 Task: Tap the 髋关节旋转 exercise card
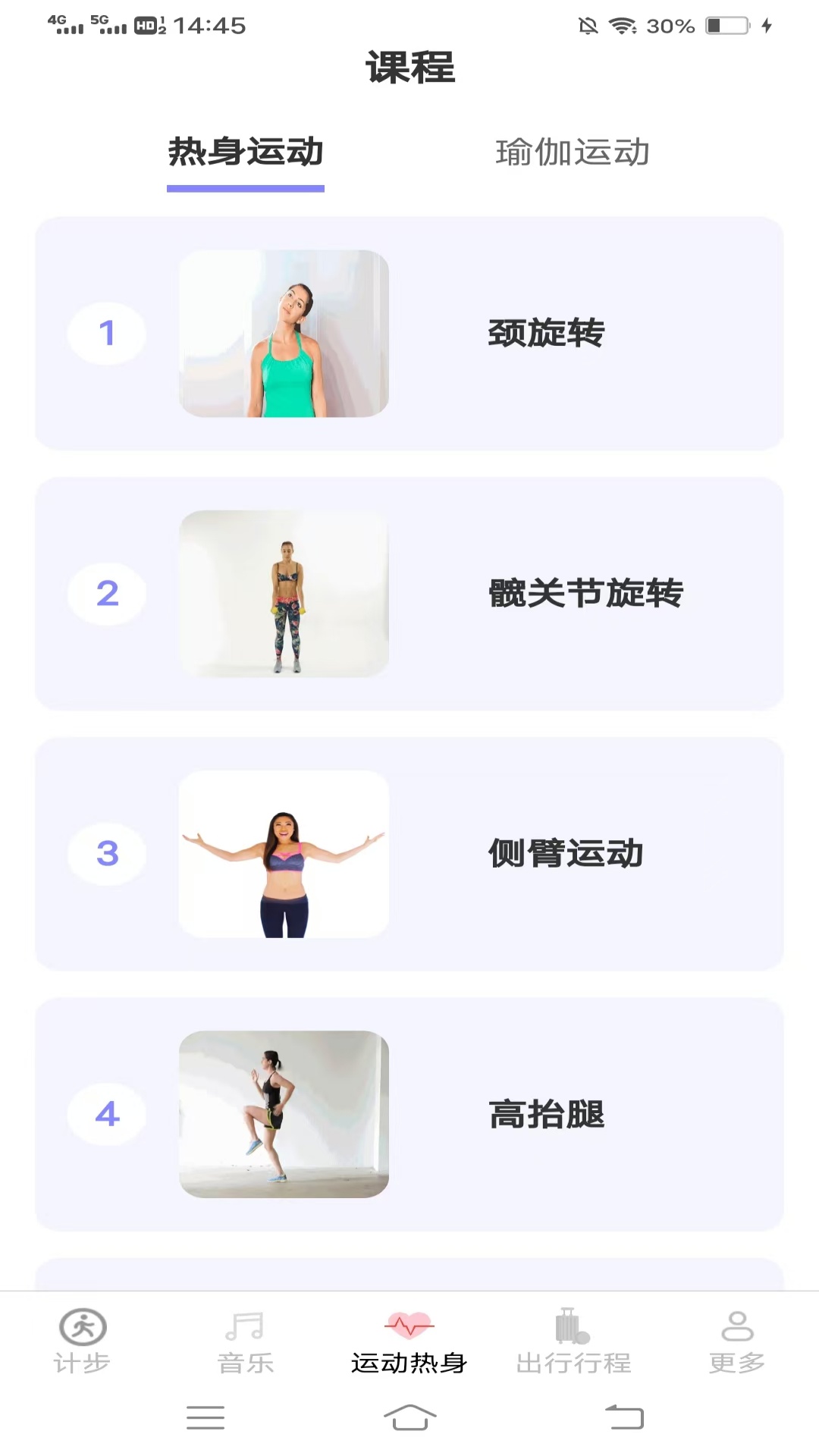coord(409,594)
